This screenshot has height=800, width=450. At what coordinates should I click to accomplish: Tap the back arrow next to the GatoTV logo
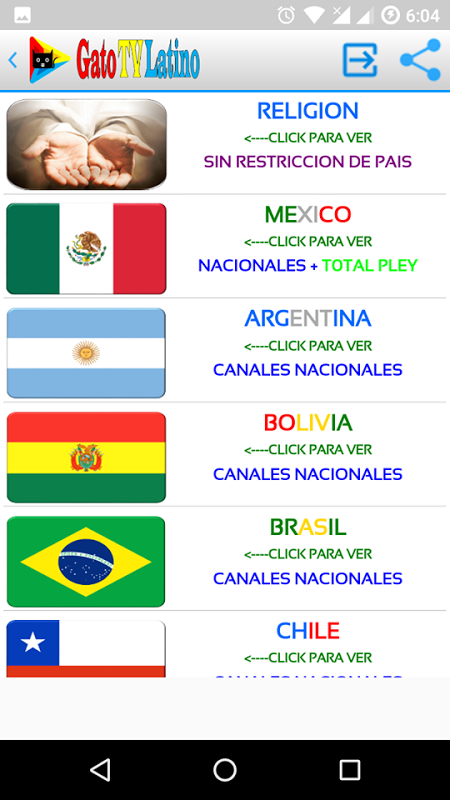coord(13,60)
